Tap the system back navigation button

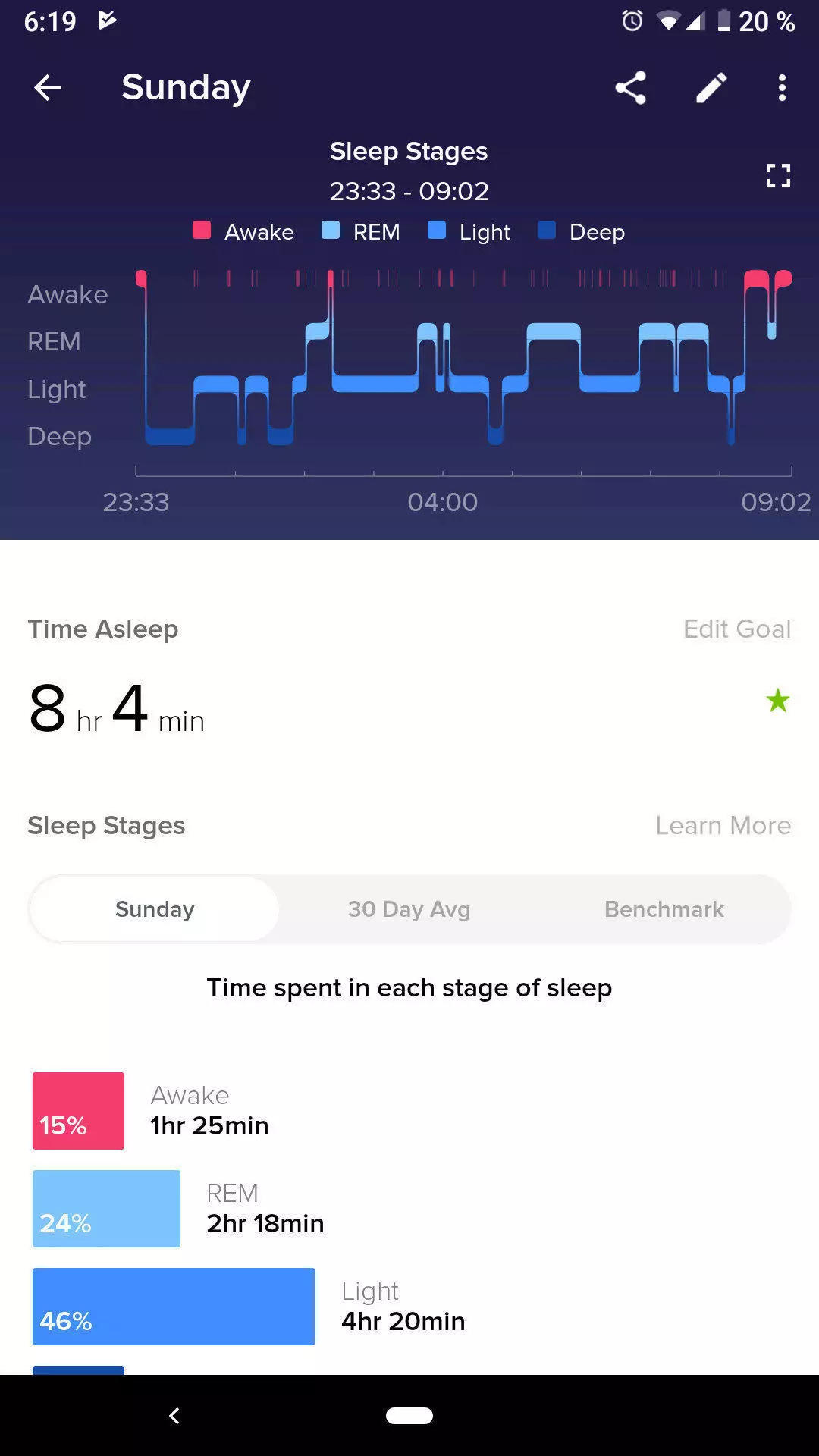pos(174,1416)
